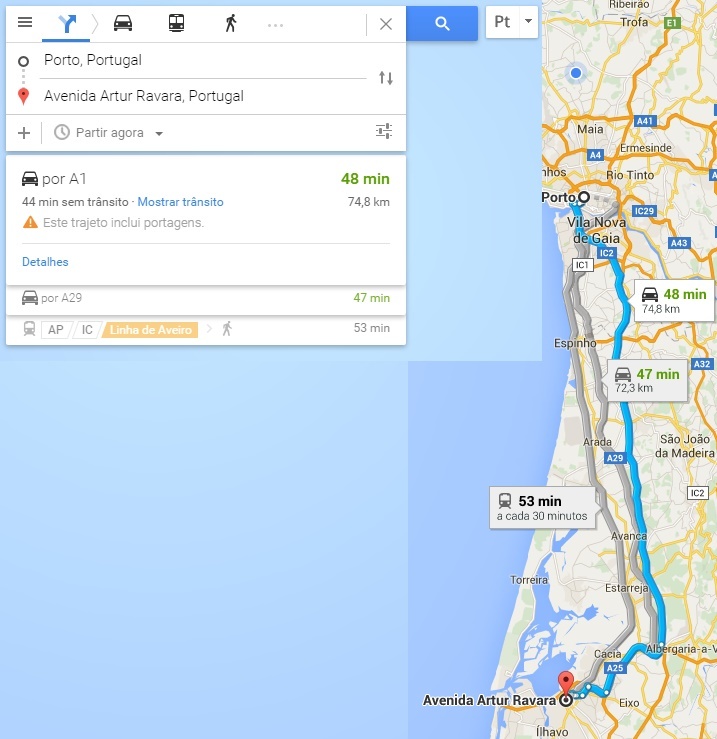Open the hamburger menu
The image size is (717, 739).
[x=25, y=22]
